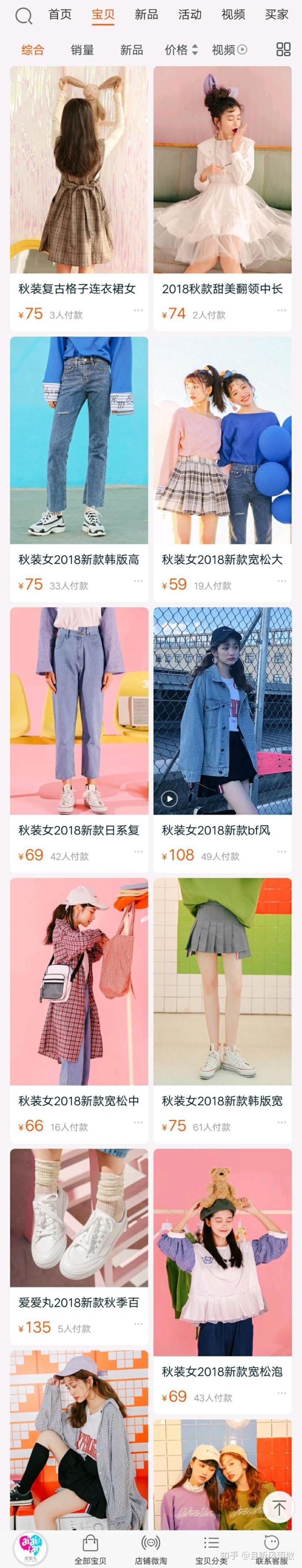The image size is (302, 1568).
Task: Open more options for 秋装女2018新款韩版高
Action: click(x=138, y=581)
